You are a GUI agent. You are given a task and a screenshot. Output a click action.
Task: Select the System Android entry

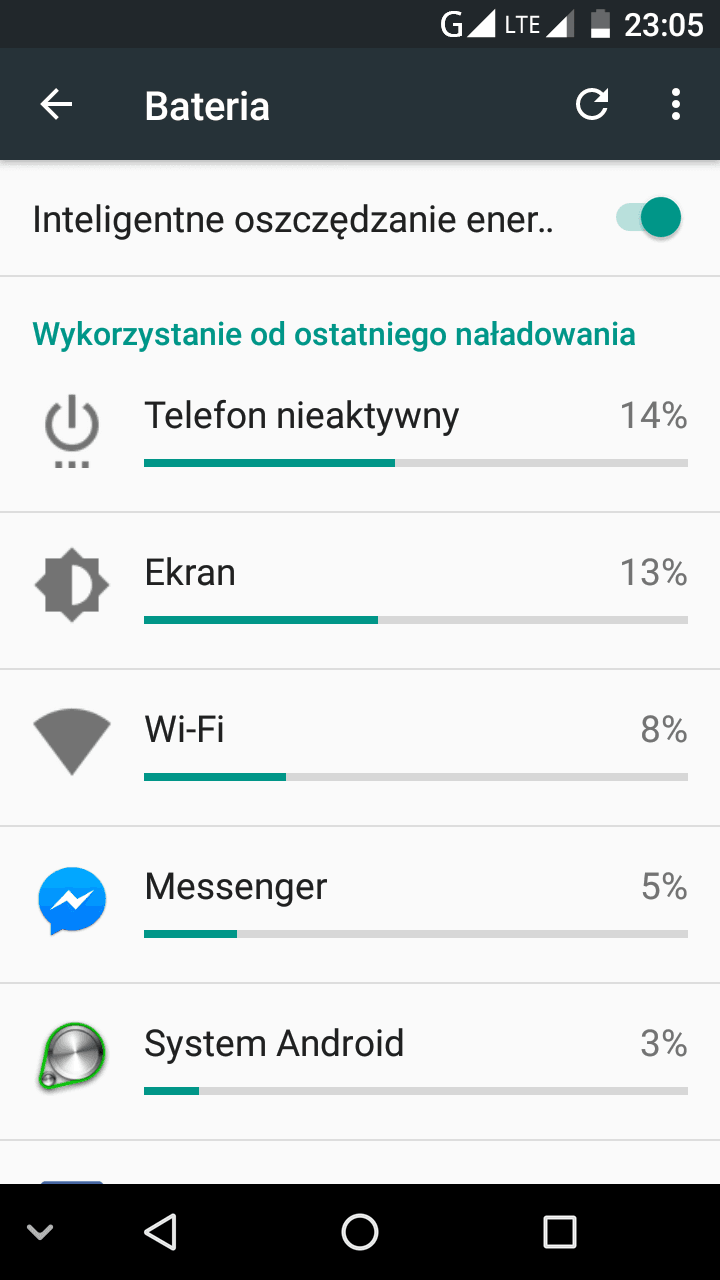(360, 1062)
